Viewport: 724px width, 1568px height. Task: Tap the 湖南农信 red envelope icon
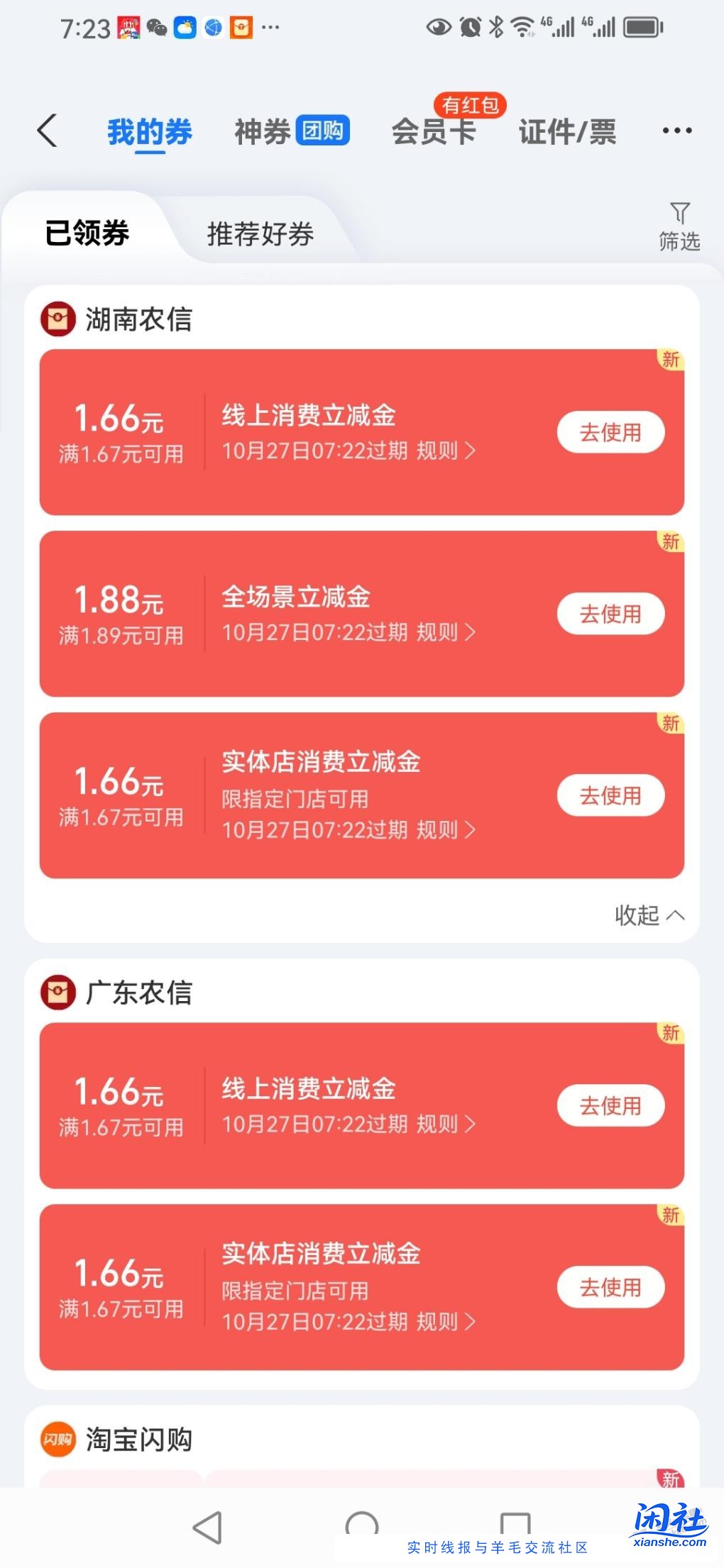coord(57,319)
